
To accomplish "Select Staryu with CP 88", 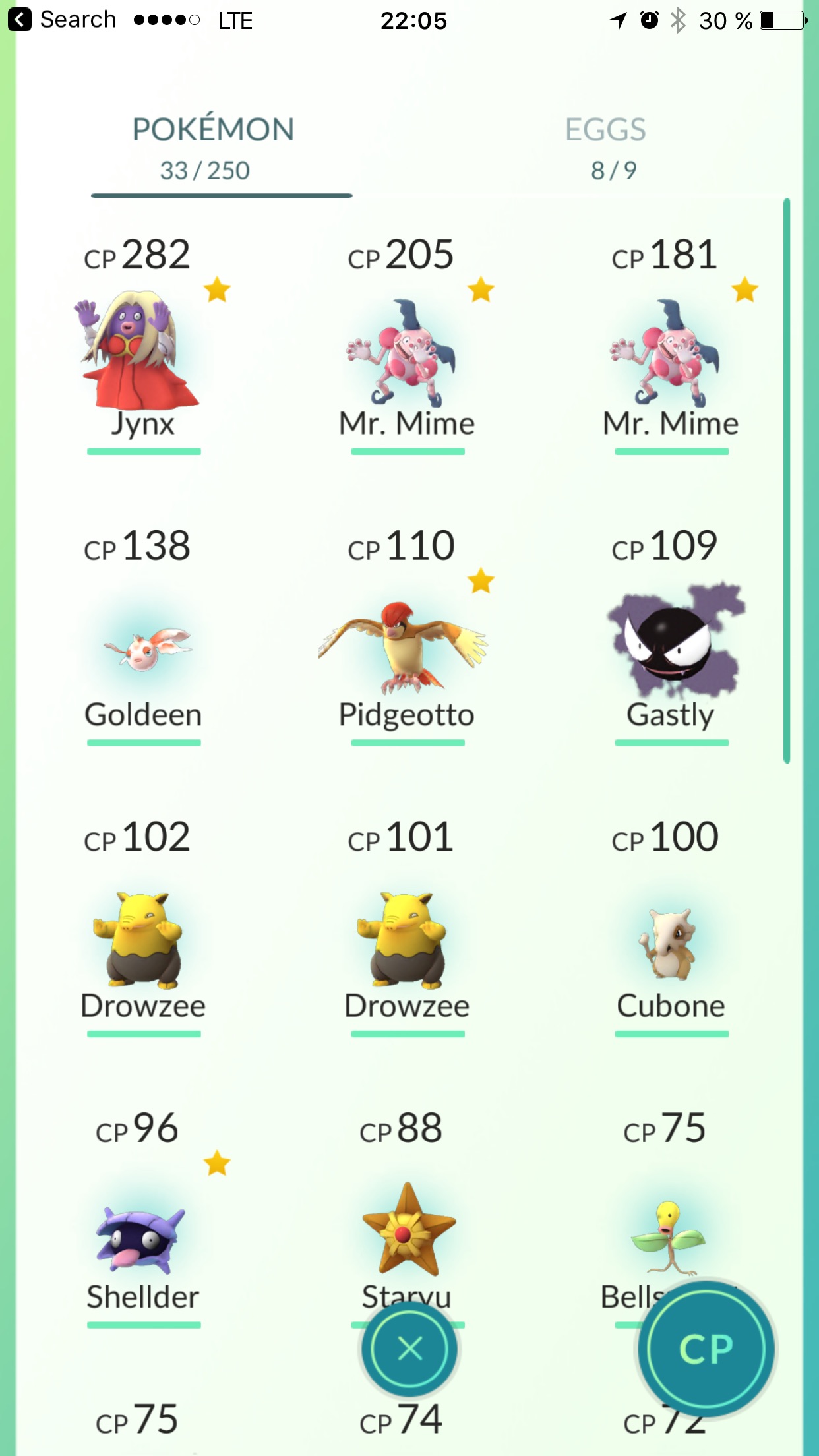I will (409, 1230).
